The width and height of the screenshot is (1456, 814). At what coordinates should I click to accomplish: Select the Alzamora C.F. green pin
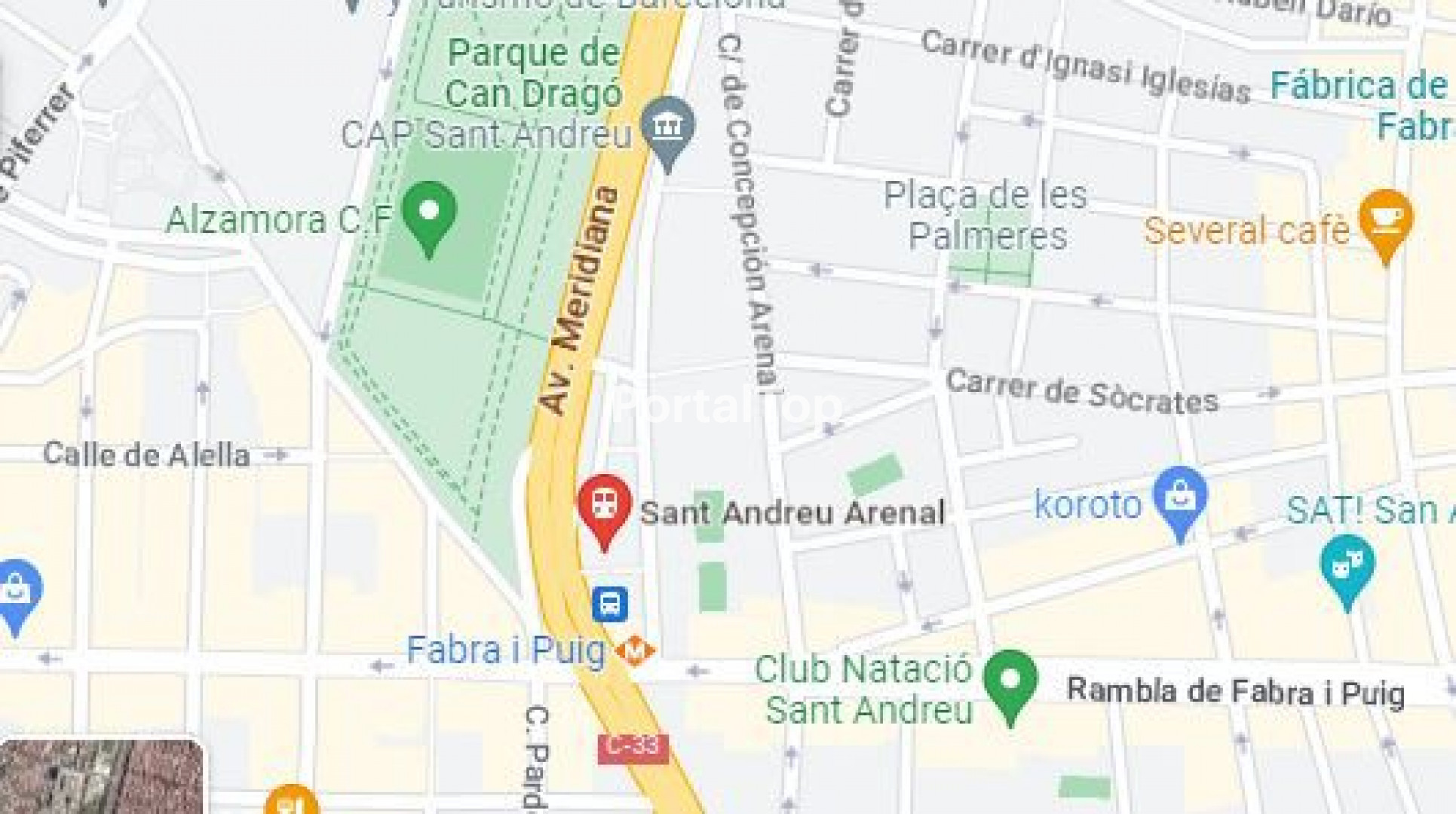(x=428, y=213)
